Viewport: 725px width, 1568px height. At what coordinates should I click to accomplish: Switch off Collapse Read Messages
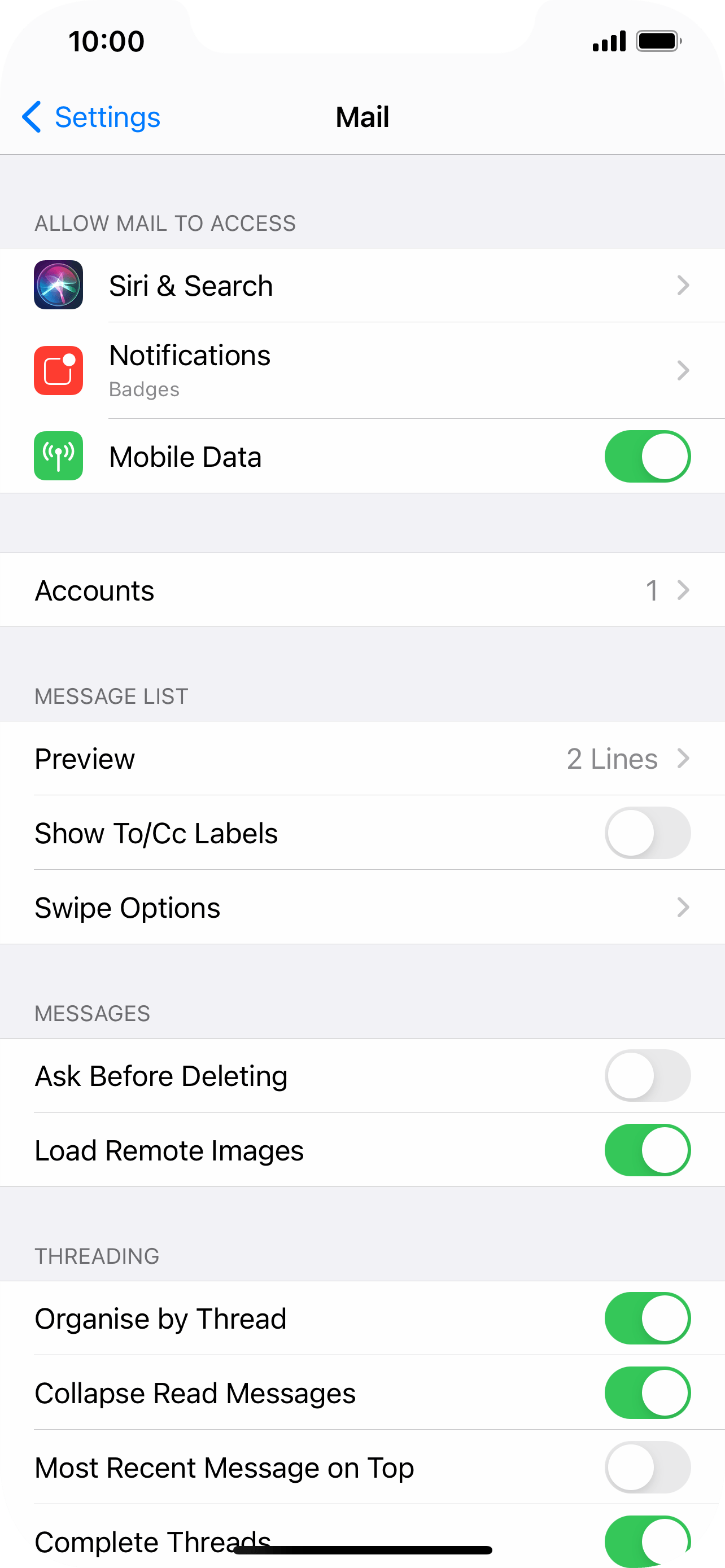(x=647, y=1393)
